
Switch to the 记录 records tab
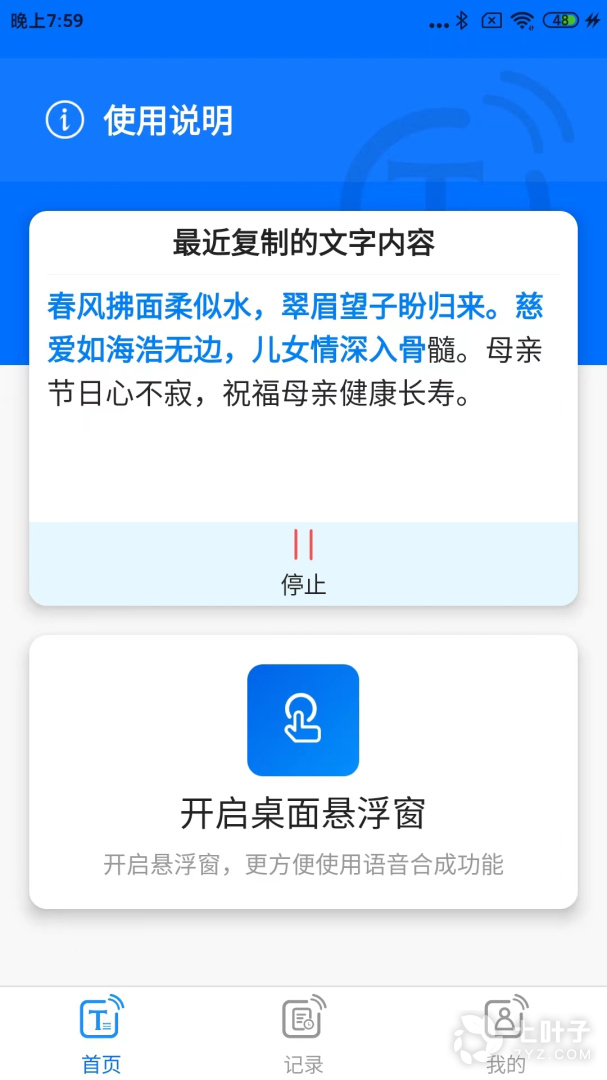click(303, 1035)
